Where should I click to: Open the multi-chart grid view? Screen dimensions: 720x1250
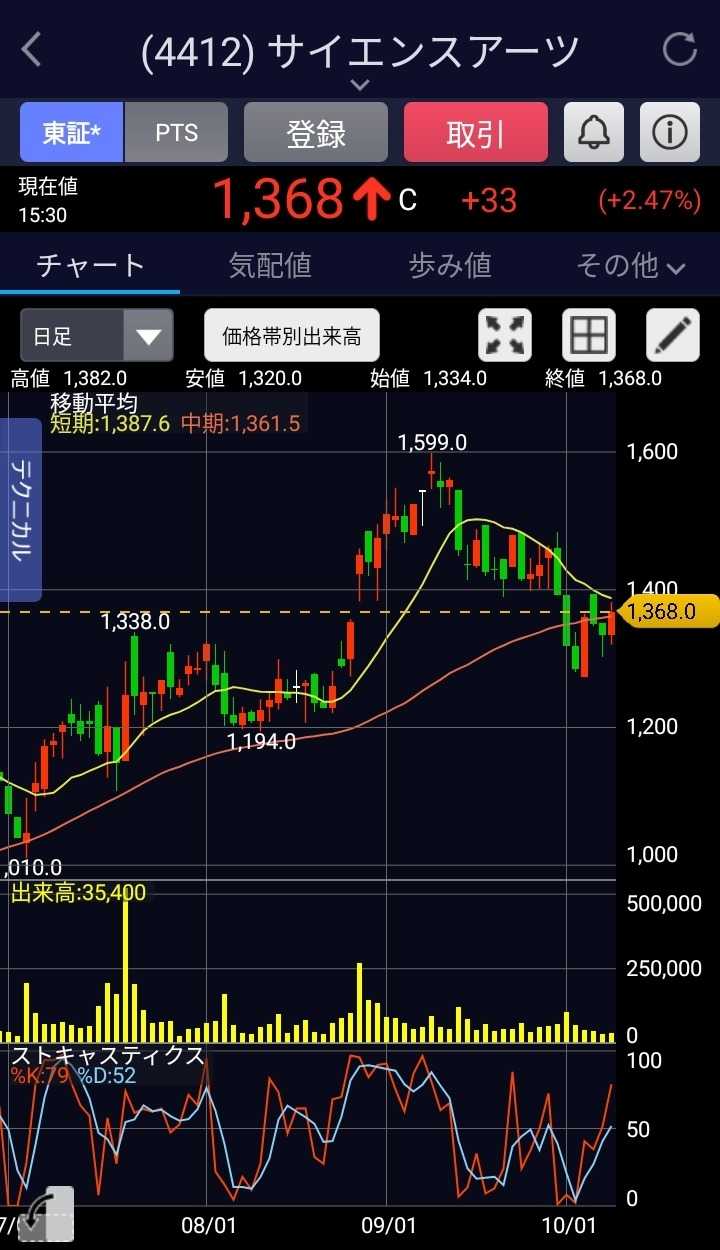click(588, 336)
